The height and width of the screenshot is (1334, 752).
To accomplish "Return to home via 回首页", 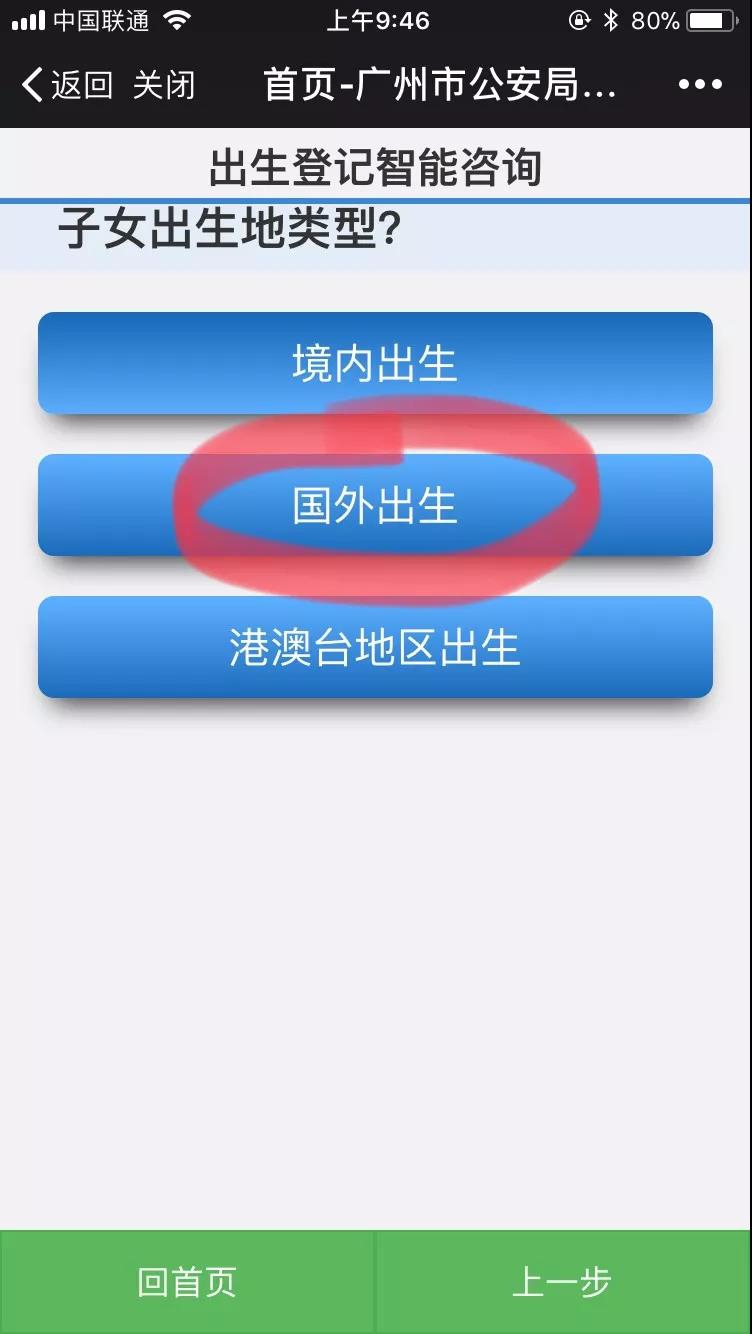I will 187,1282.
